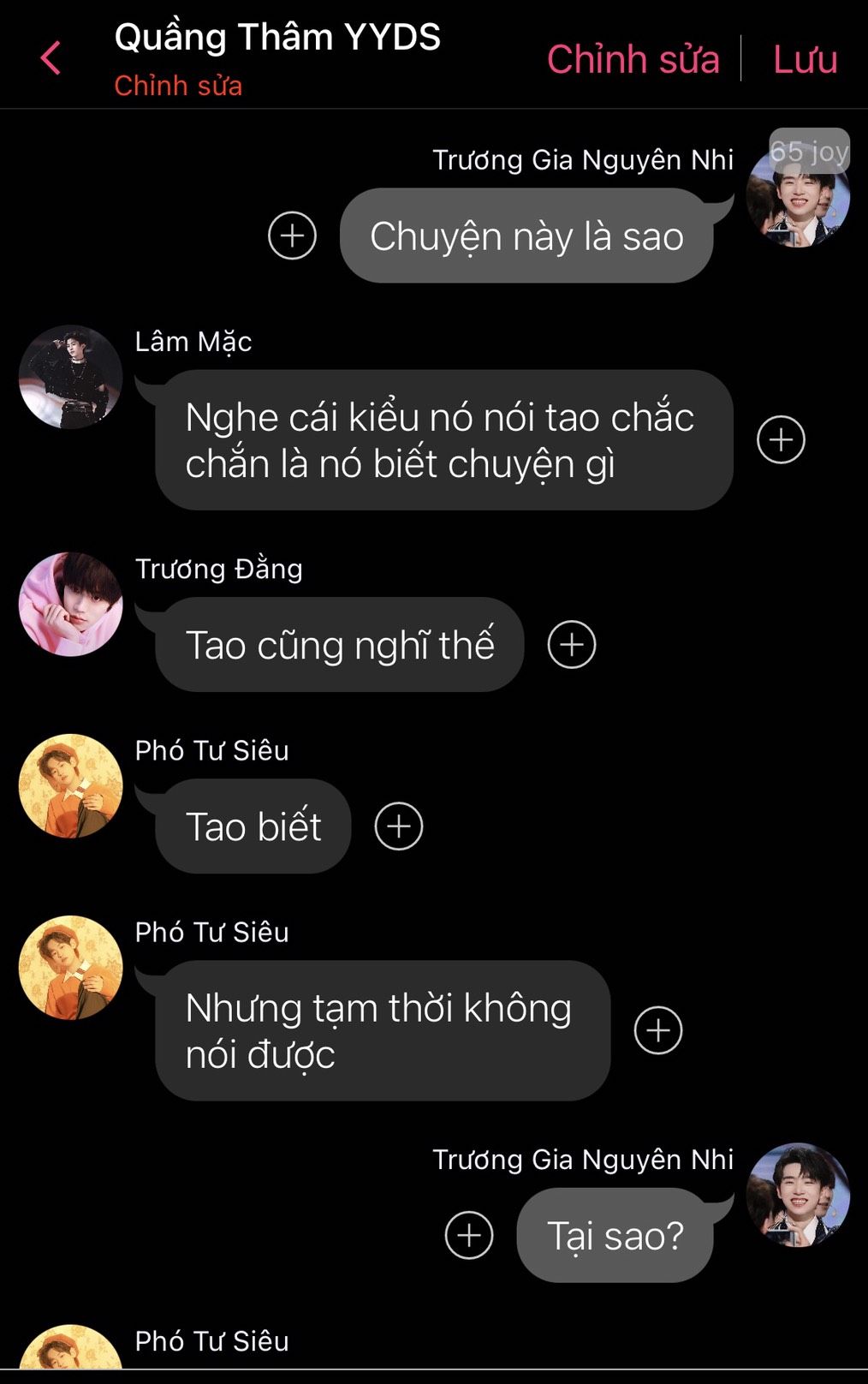Tap the "Chuyện này là sao" message bubble
This screenshot has height=1384, width=868.
526,236
